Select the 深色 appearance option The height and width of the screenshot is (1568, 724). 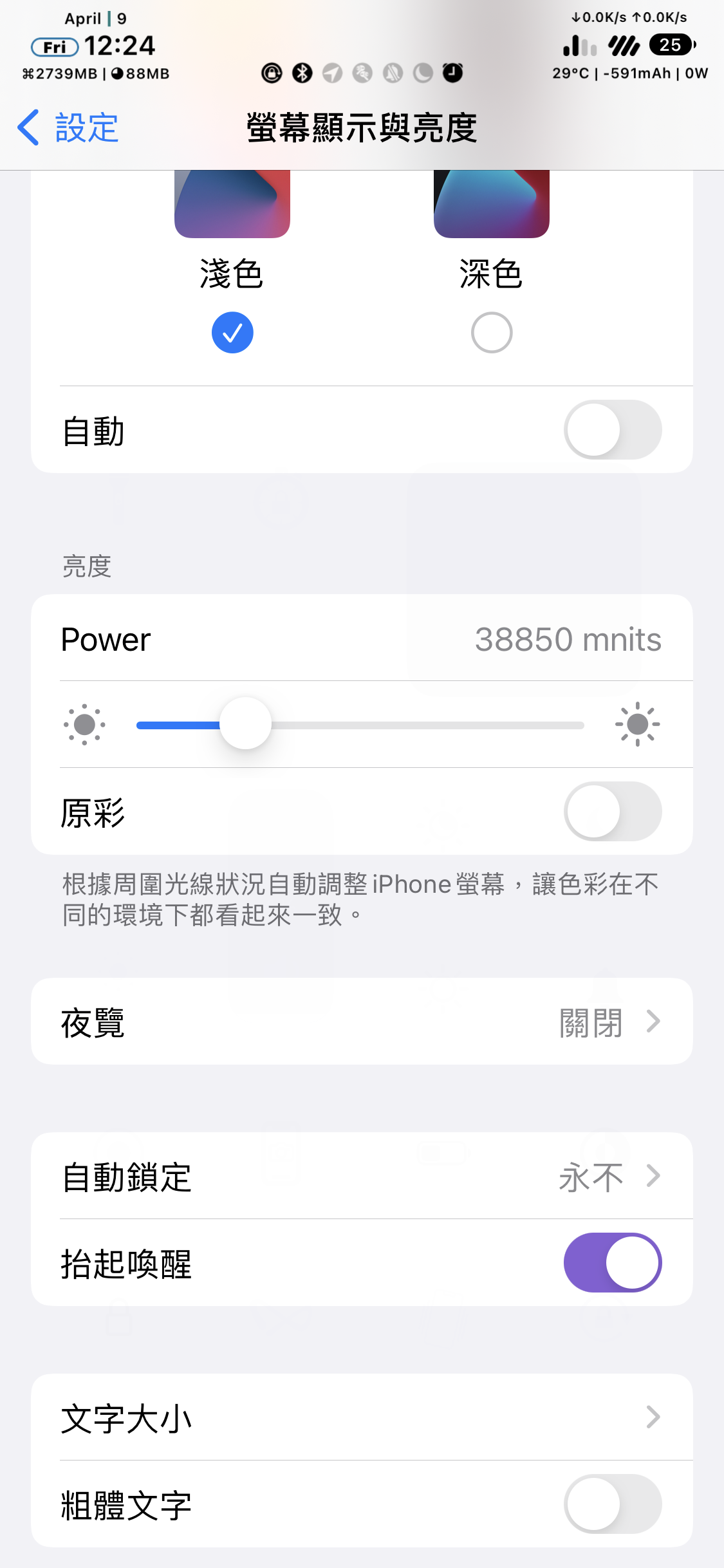click(492, 332)
